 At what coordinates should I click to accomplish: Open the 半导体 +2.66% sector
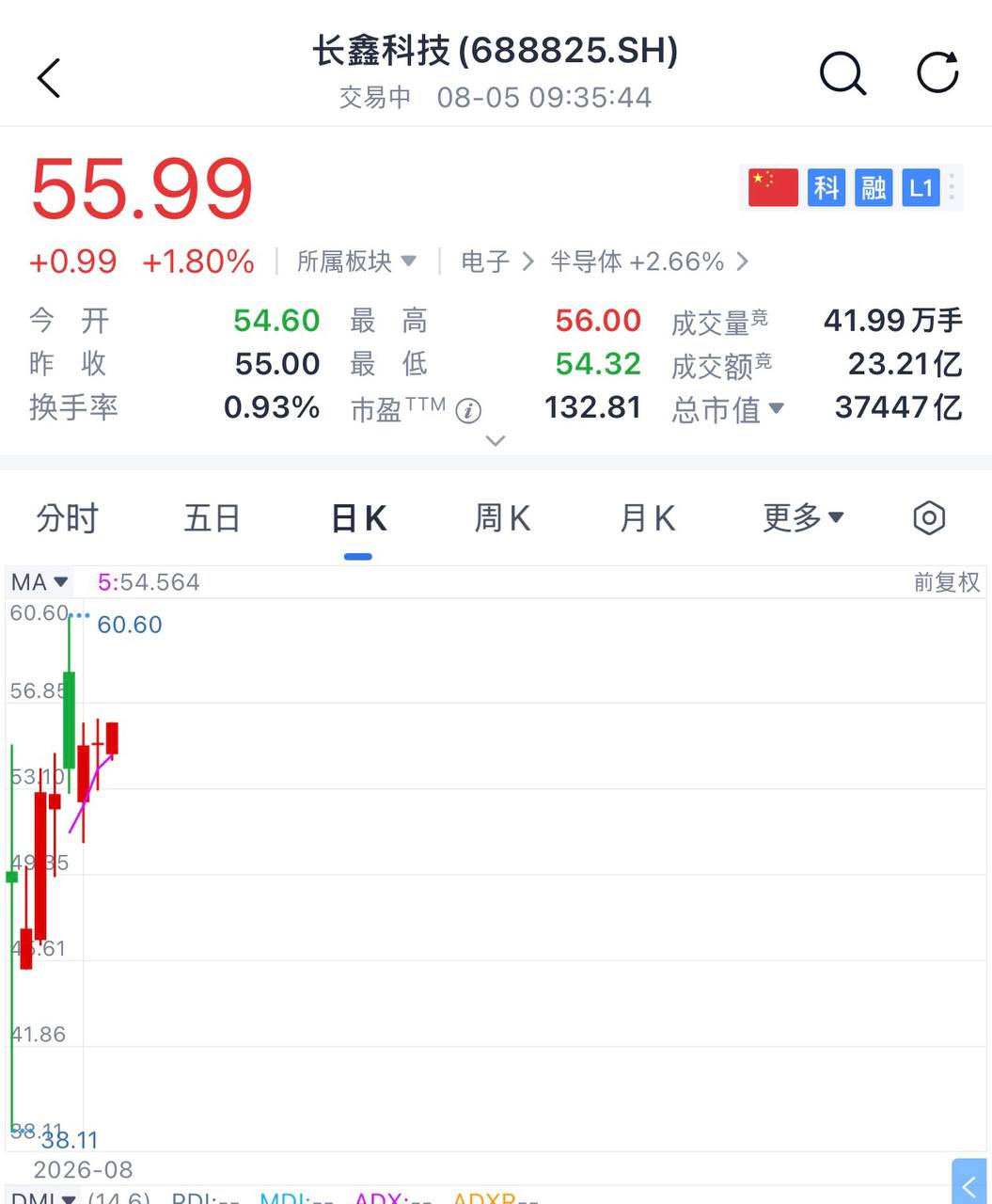click(649, 261)
